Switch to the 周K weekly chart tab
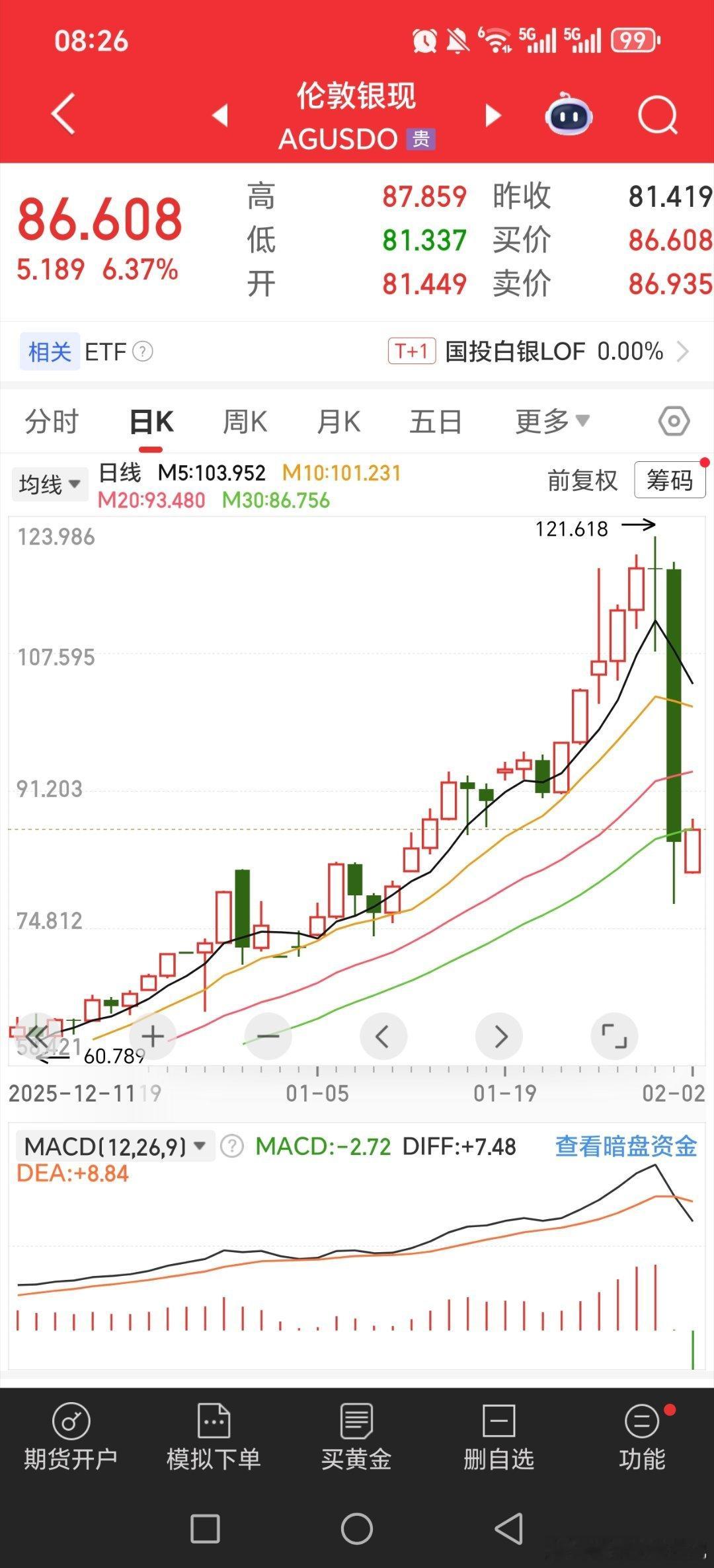This screenshot has width=714, height=1568. 245,421
